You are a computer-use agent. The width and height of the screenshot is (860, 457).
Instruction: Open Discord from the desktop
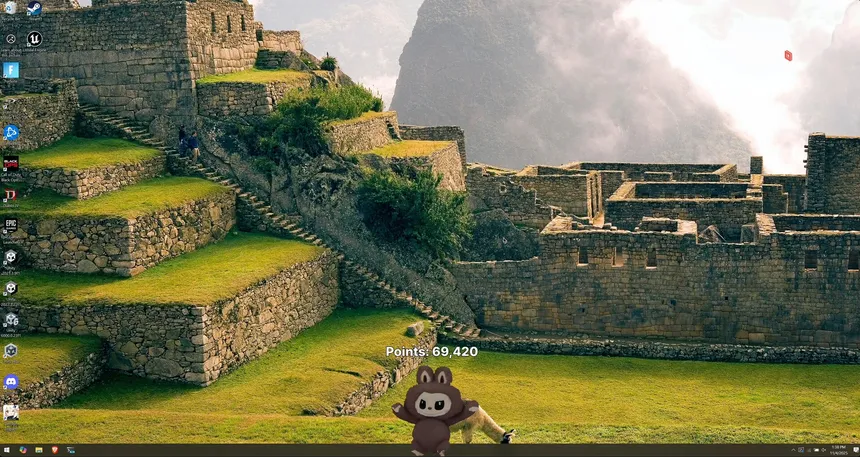pos(10,381)
